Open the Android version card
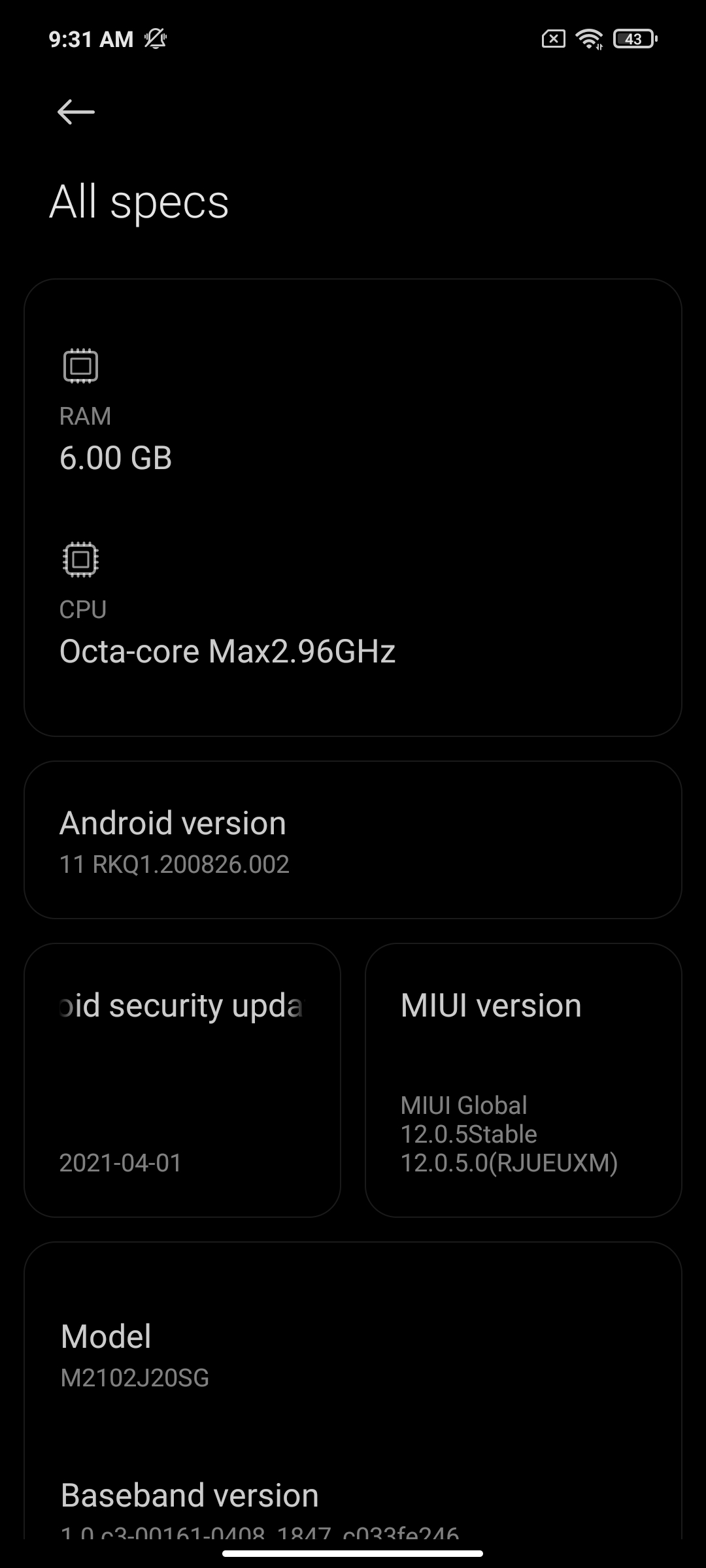Image resolution: width=706 pixels, height=1568 pixels. click(x=353, y=840)
